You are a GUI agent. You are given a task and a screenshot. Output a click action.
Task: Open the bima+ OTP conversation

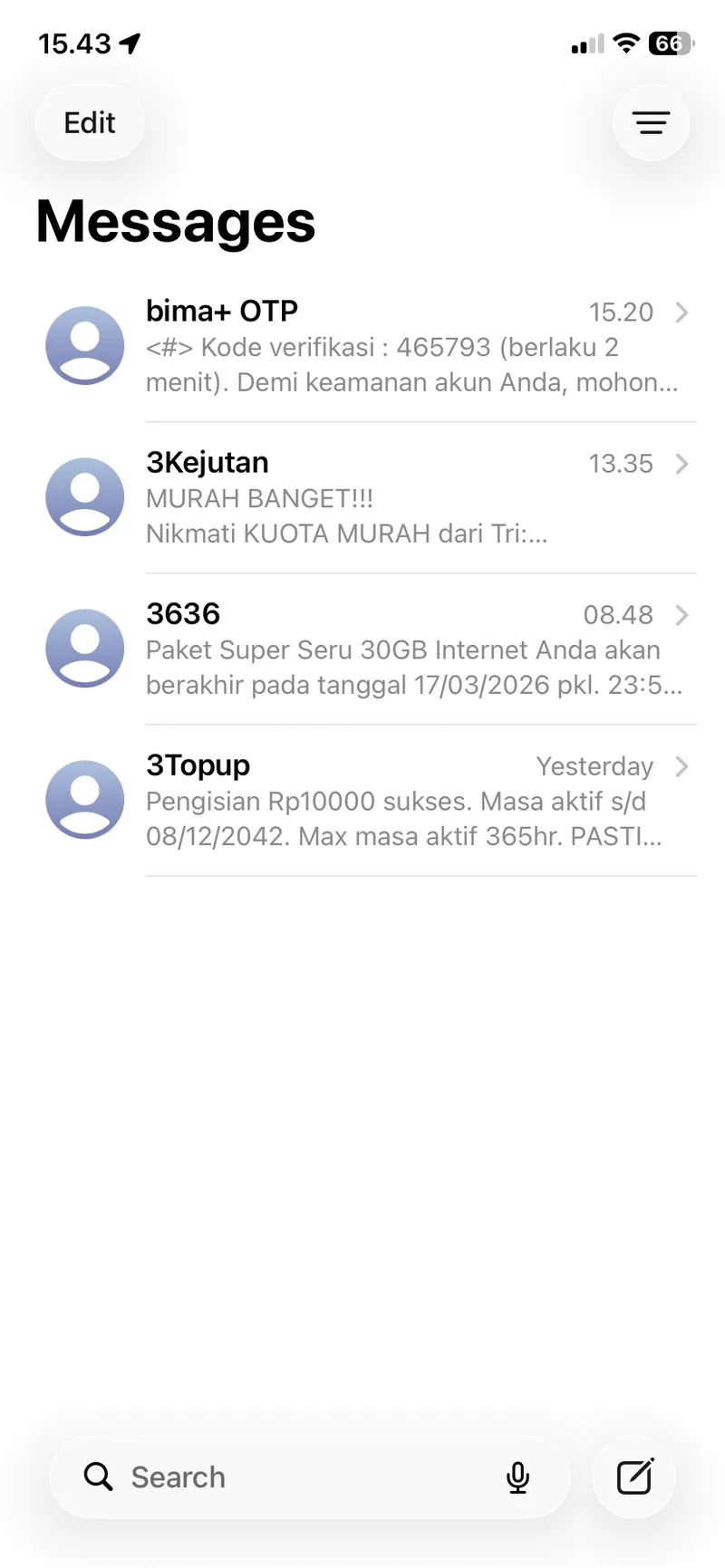[412, 347]
